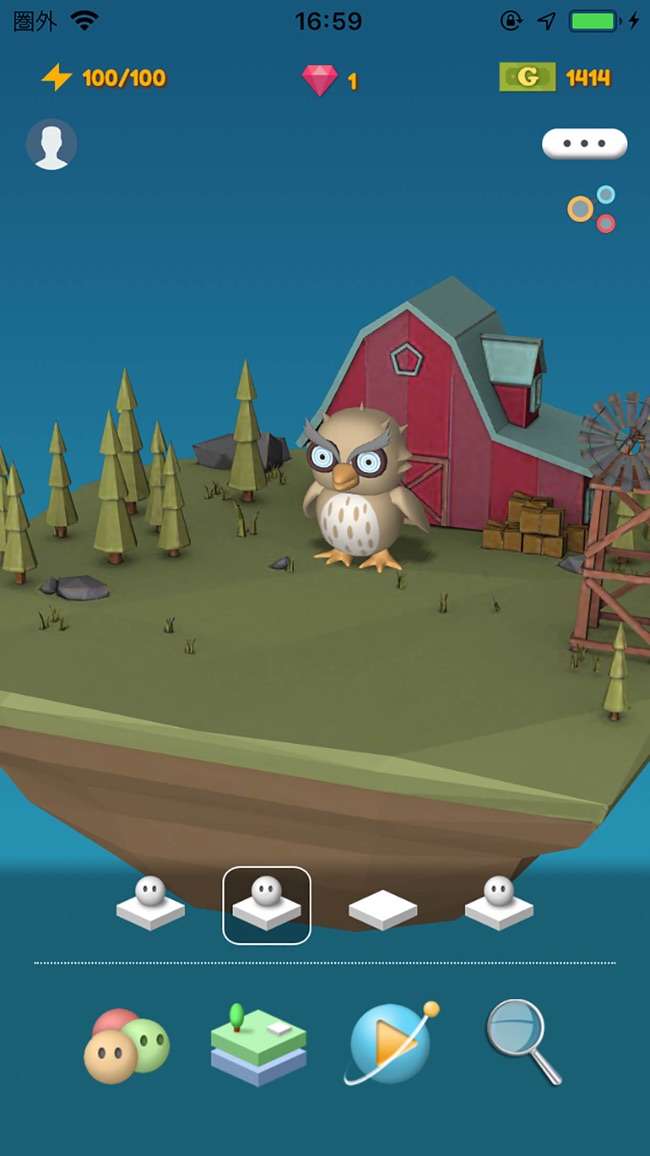Tap the colored rings icon
Screen dimensions: 650x1156
coord(592,209)
